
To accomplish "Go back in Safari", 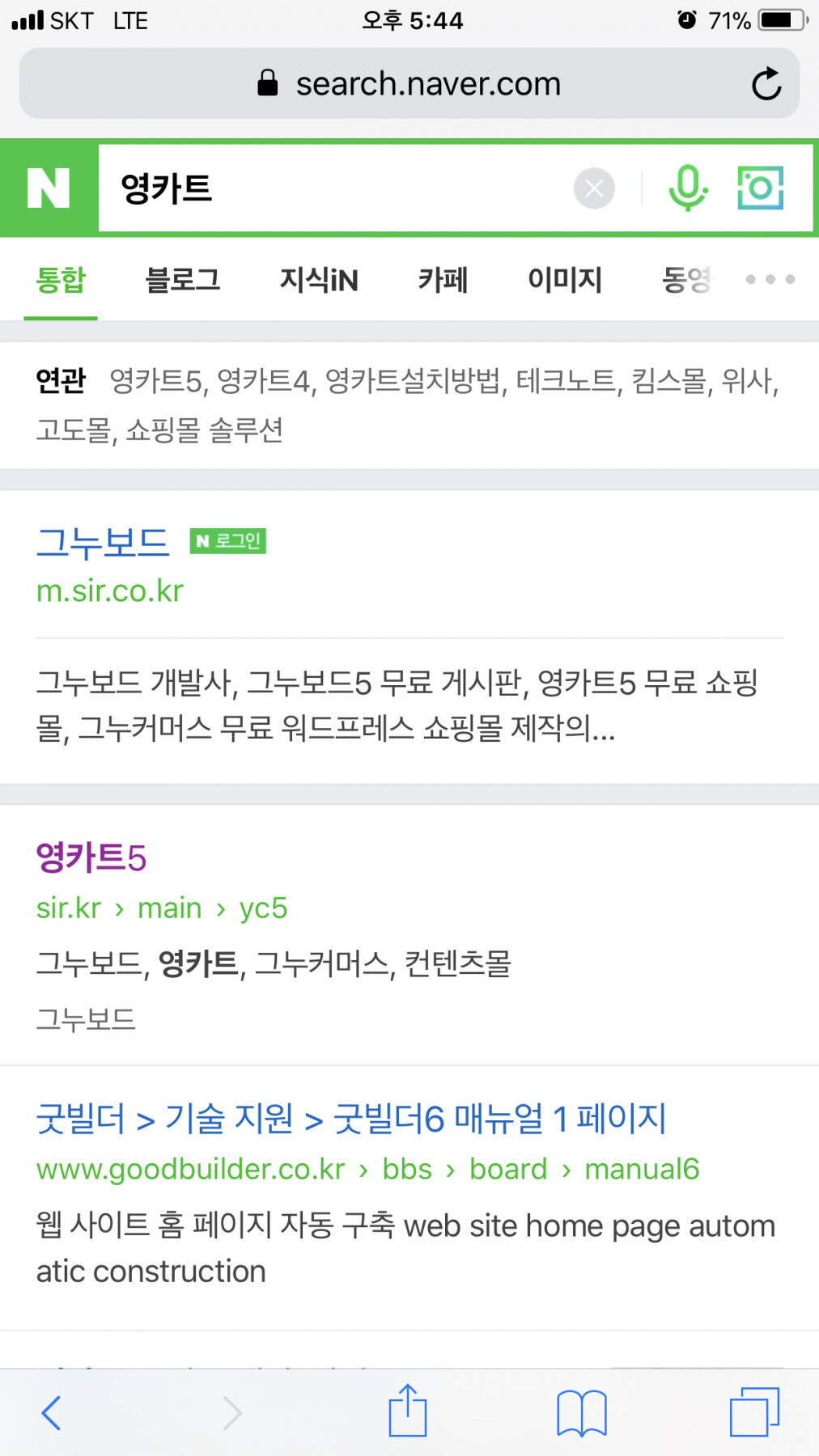I will 51,1413.
